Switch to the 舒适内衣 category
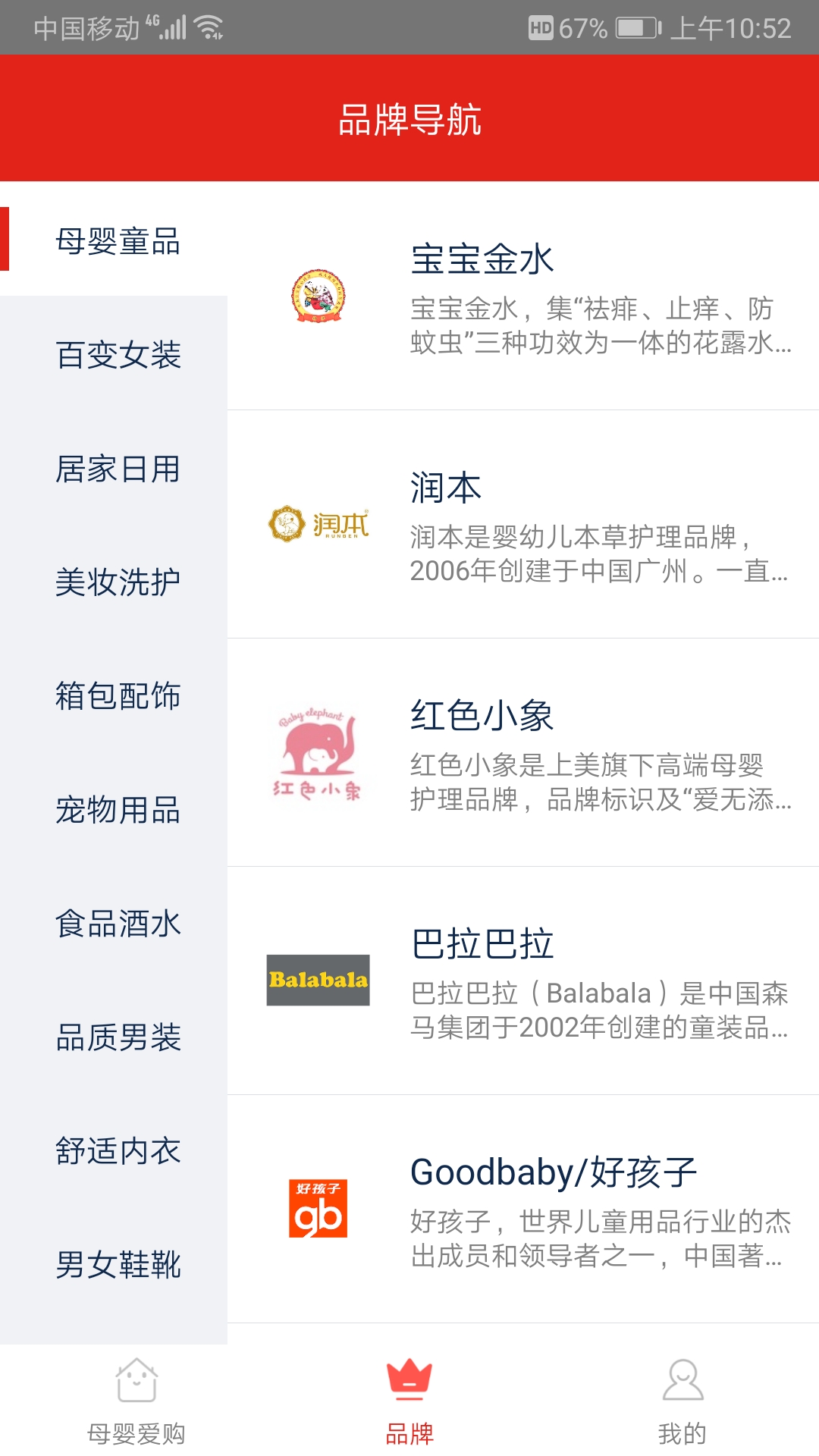819x1456 pixels. click(118, 1151)
